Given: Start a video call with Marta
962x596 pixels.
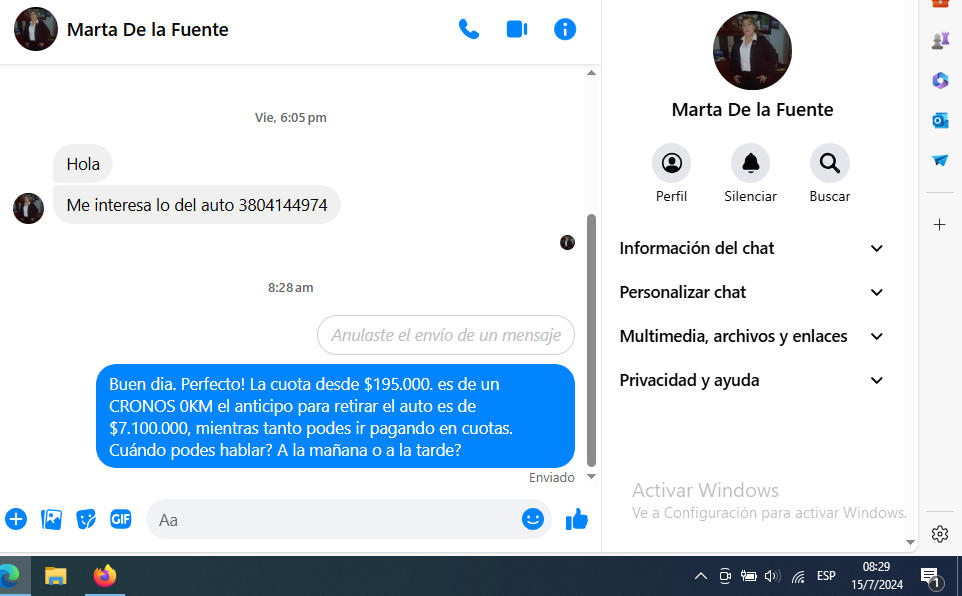Looking at the screenshot, I should [x=517, y=29].
